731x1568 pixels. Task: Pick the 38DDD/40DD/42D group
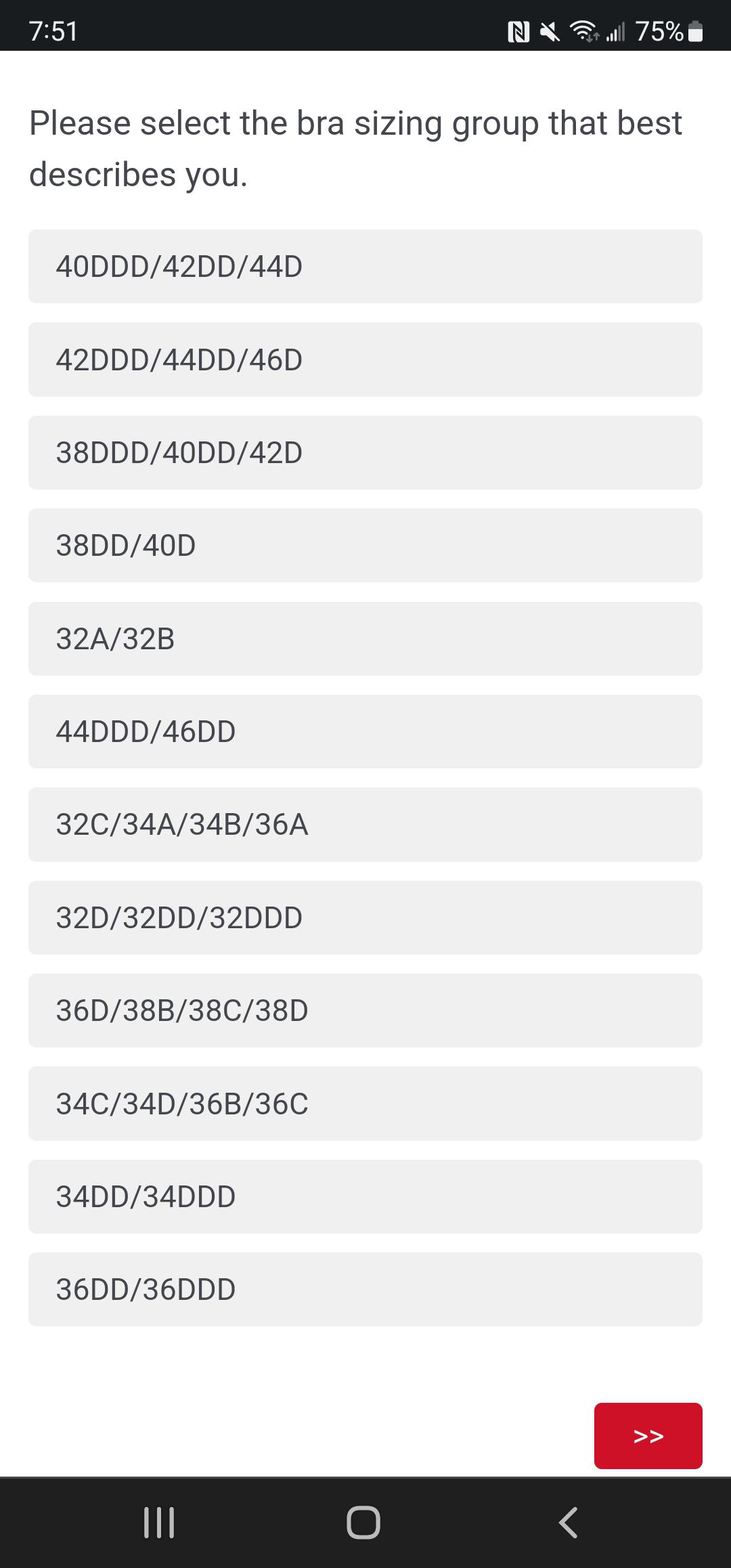coord(365,452)
